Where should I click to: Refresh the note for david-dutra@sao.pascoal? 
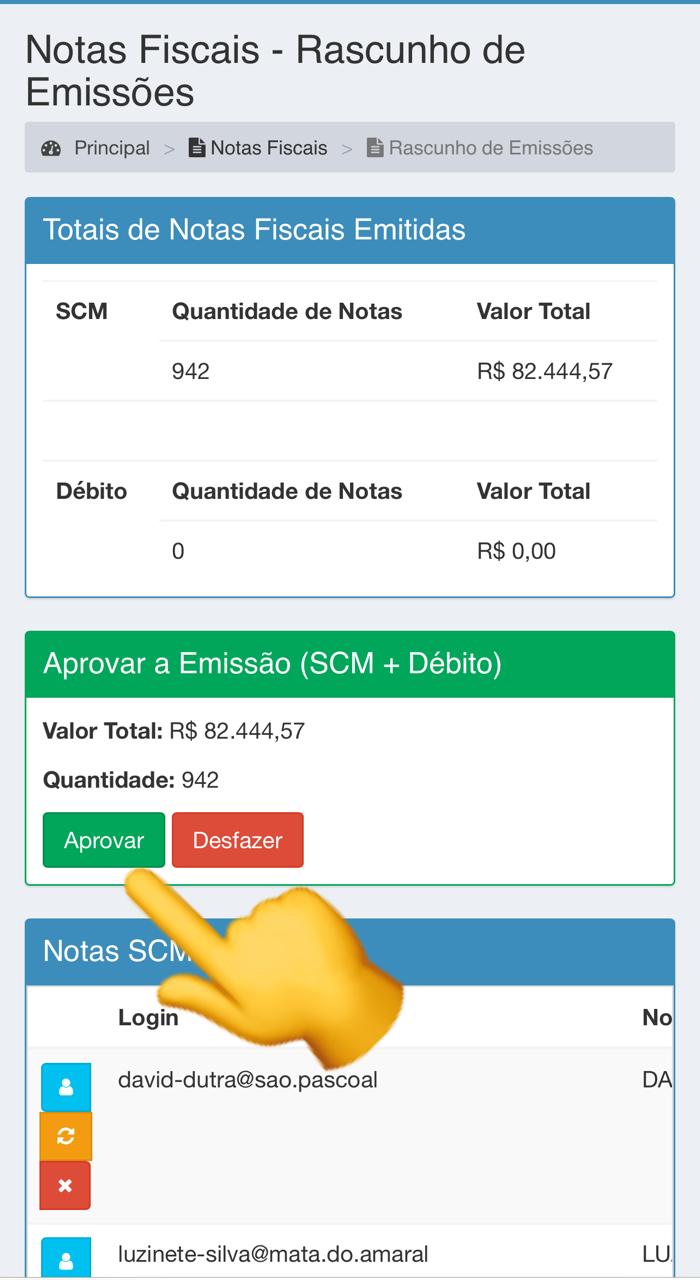click(66, 1136)
